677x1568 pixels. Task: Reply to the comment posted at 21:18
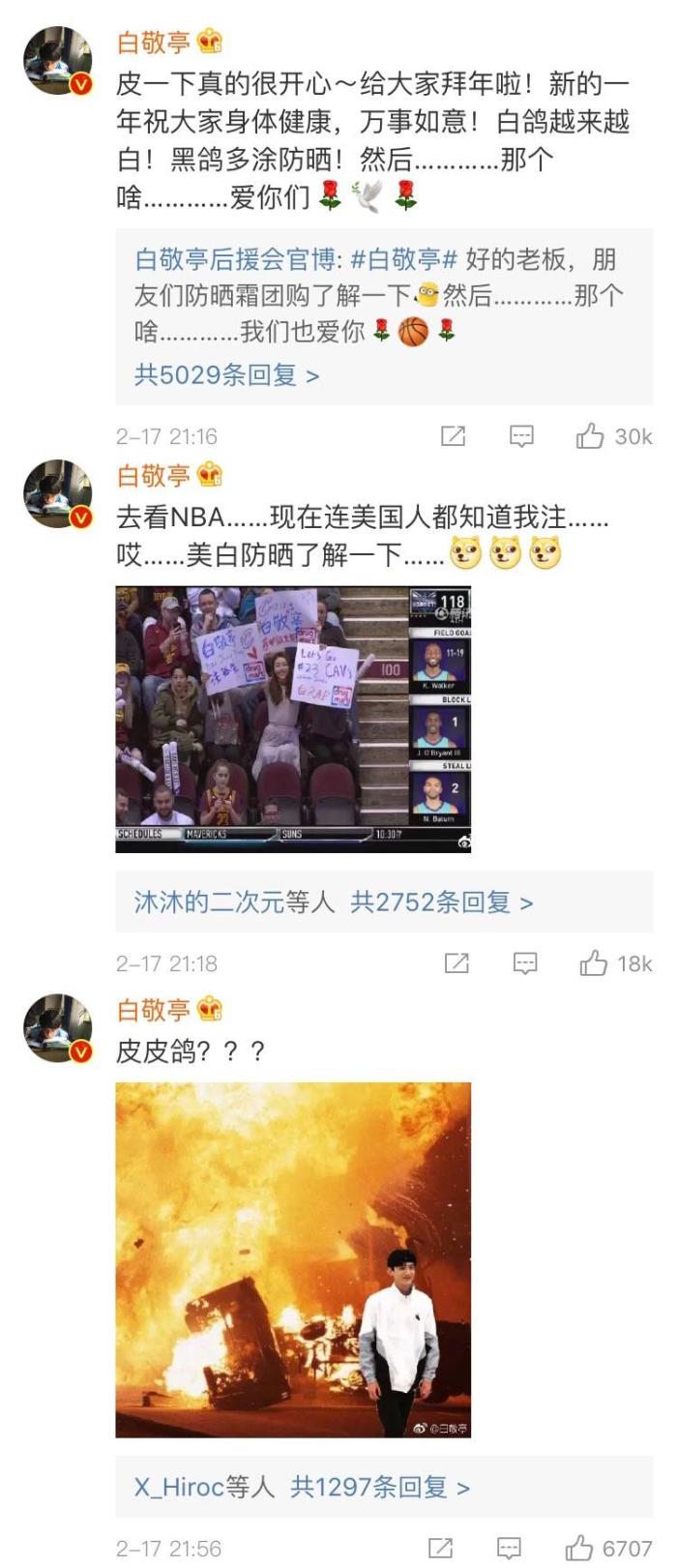(524, 963)
